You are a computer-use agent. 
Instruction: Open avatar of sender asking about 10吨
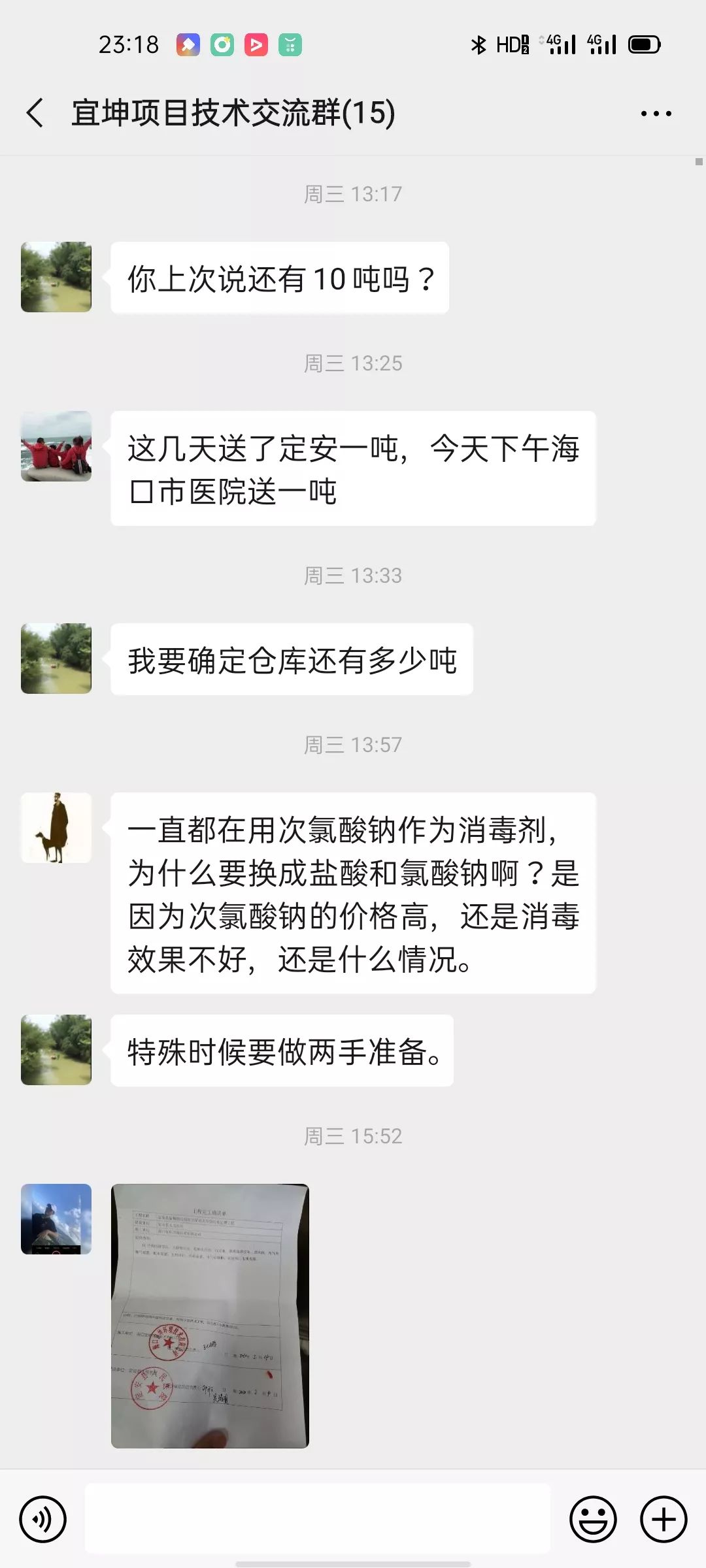[56, 277]
